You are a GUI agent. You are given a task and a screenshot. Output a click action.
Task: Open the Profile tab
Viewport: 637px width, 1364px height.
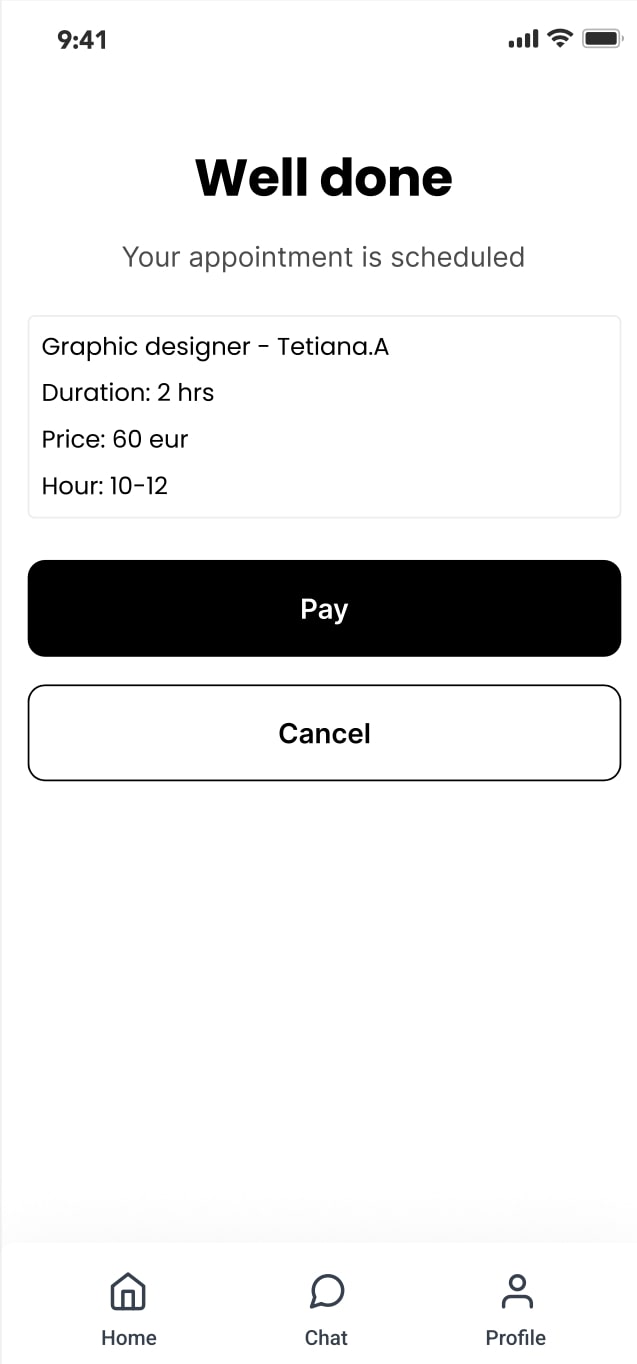point(516,1309)
